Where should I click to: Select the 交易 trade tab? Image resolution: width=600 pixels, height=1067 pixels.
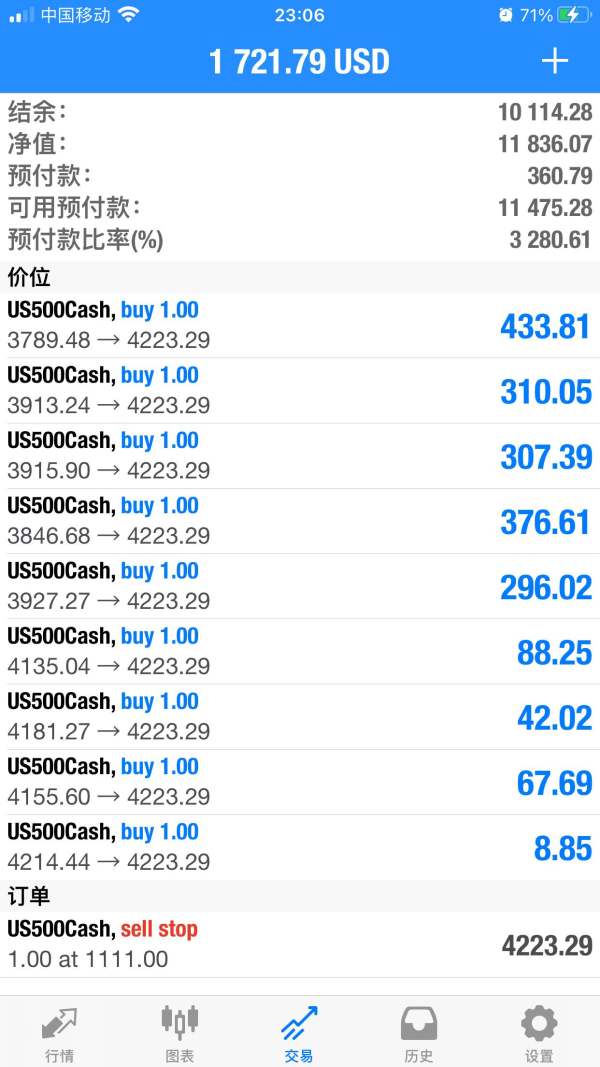(299, 1033)
